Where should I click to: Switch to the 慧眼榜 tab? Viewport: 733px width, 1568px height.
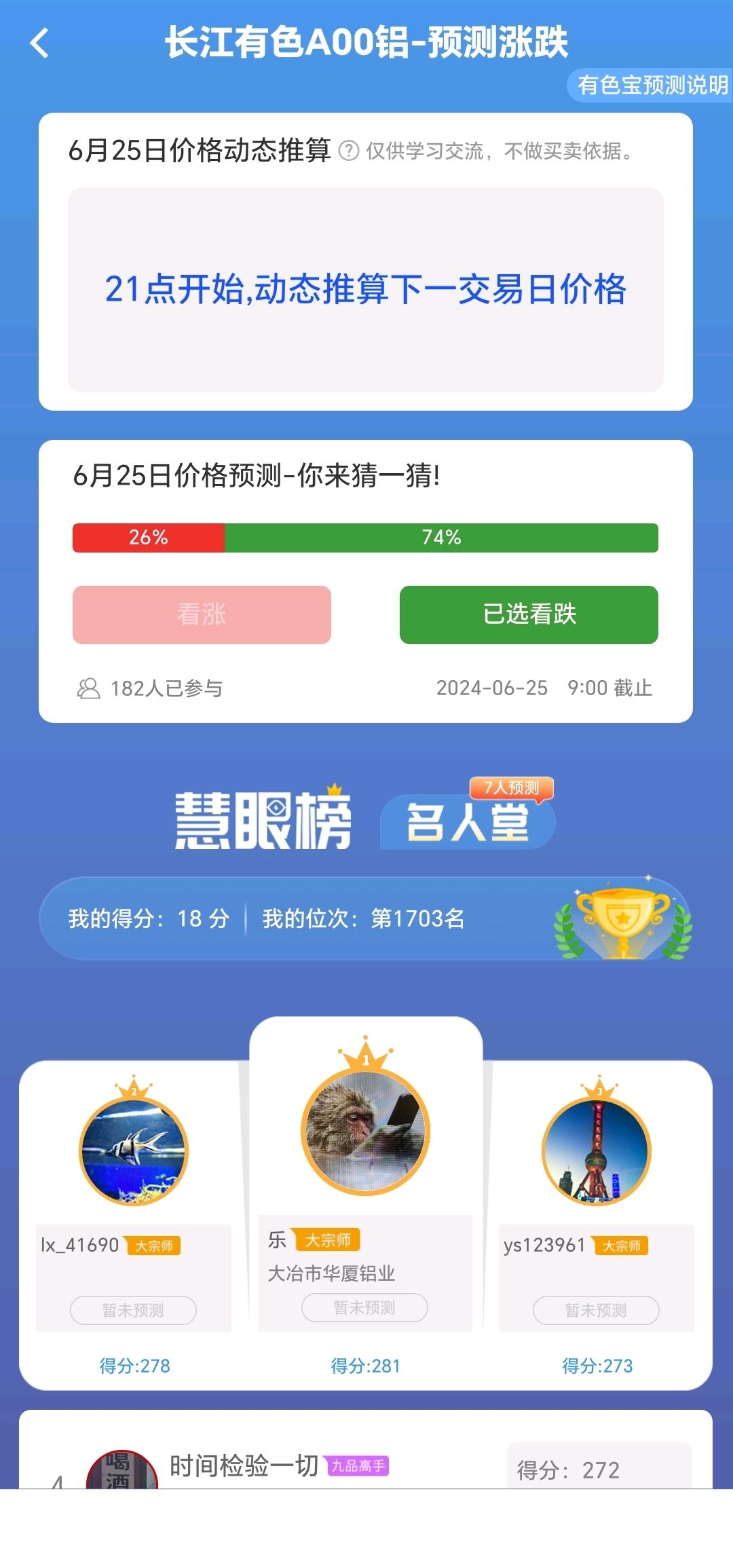[x=263, y=820]
